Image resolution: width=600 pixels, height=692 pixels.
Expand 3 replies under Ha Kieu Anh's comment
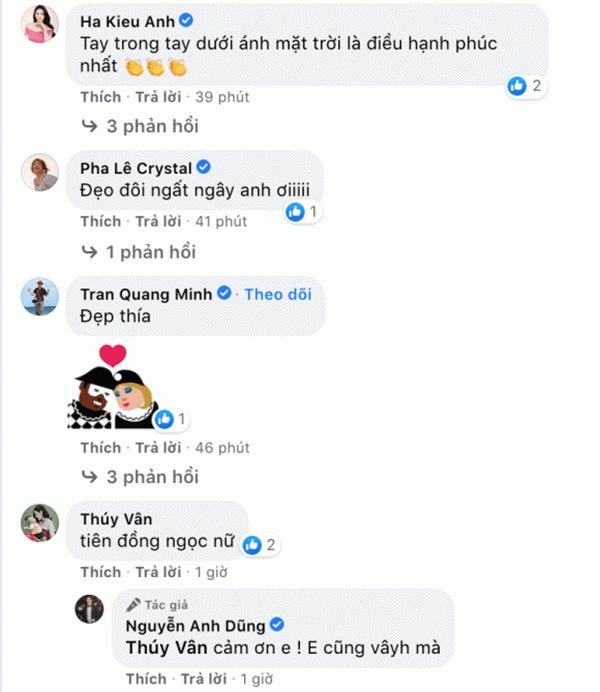click(152, 126)
